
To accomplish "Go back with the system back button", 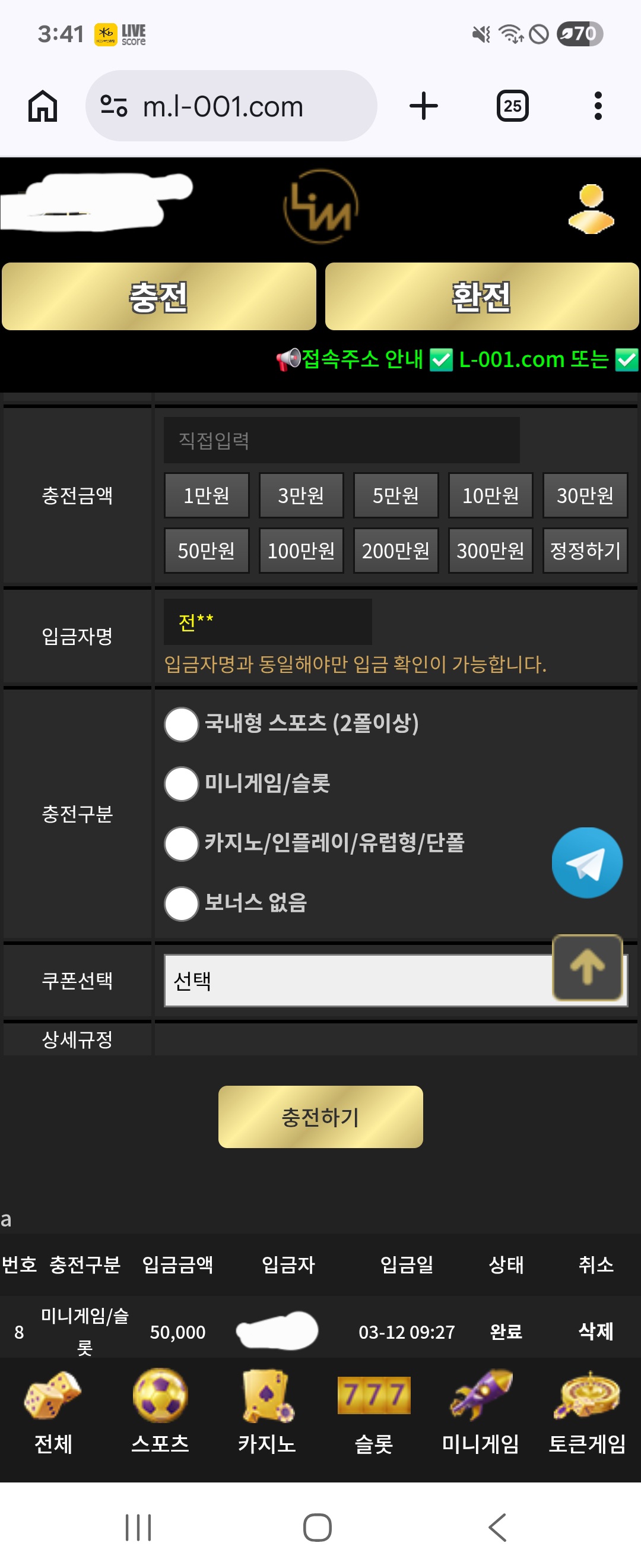I will [497, 1527].
